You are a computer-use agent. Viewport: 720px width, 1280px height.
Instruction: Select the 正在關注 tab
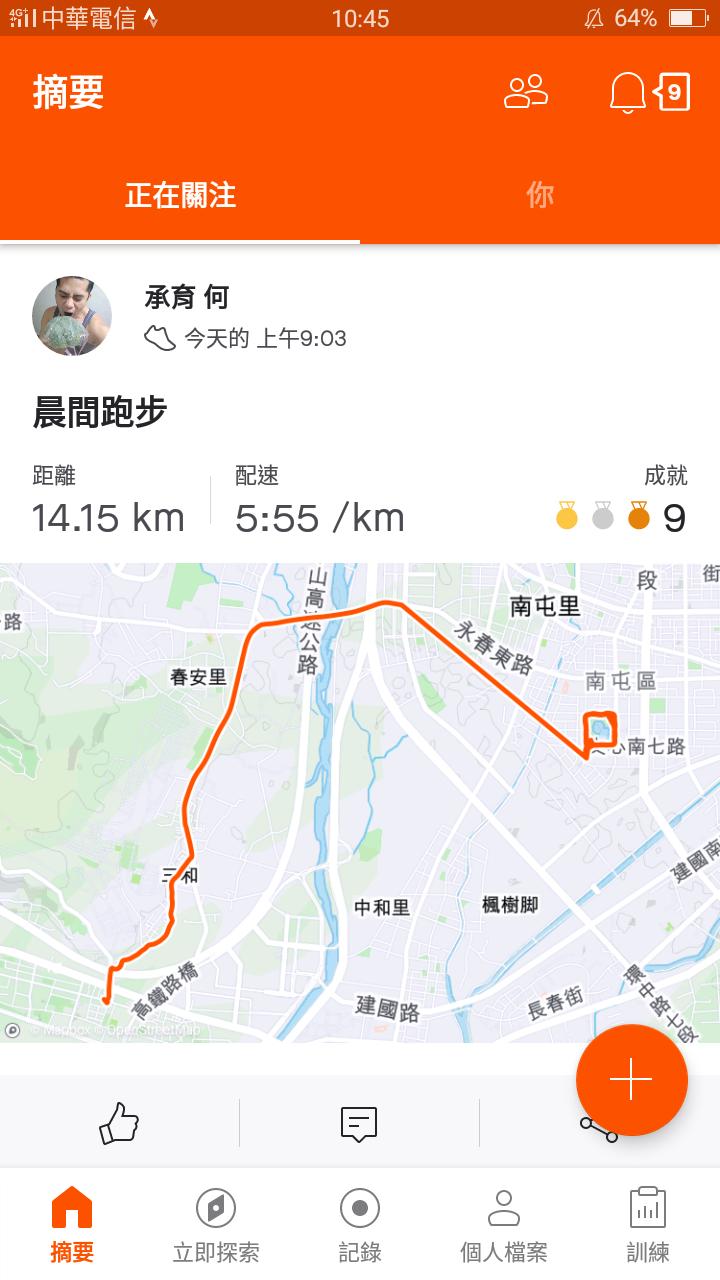tap(180, 195)
